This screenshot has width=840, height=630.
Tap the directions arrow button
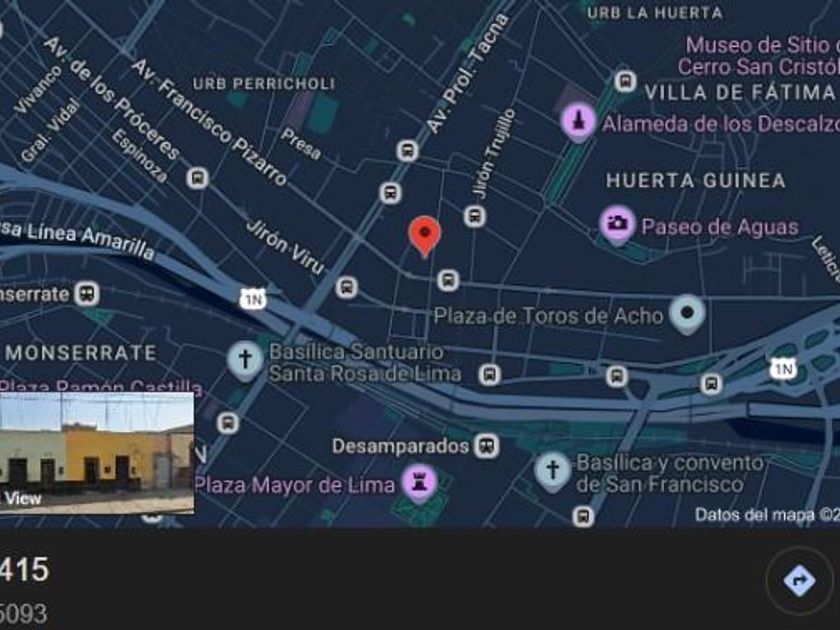coord(799,580)
